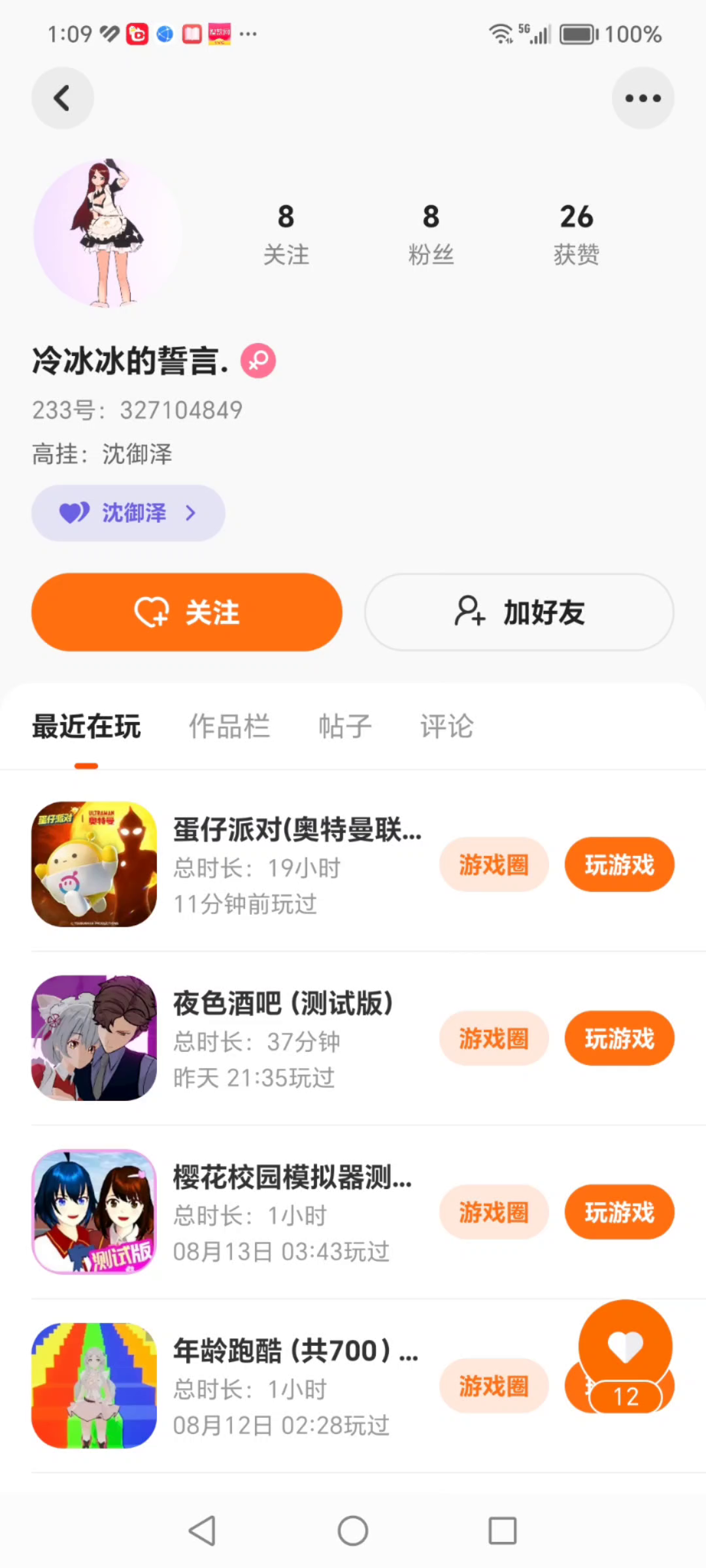
Task: Go to the system home screen
Action: click(x=353, y=1531)
